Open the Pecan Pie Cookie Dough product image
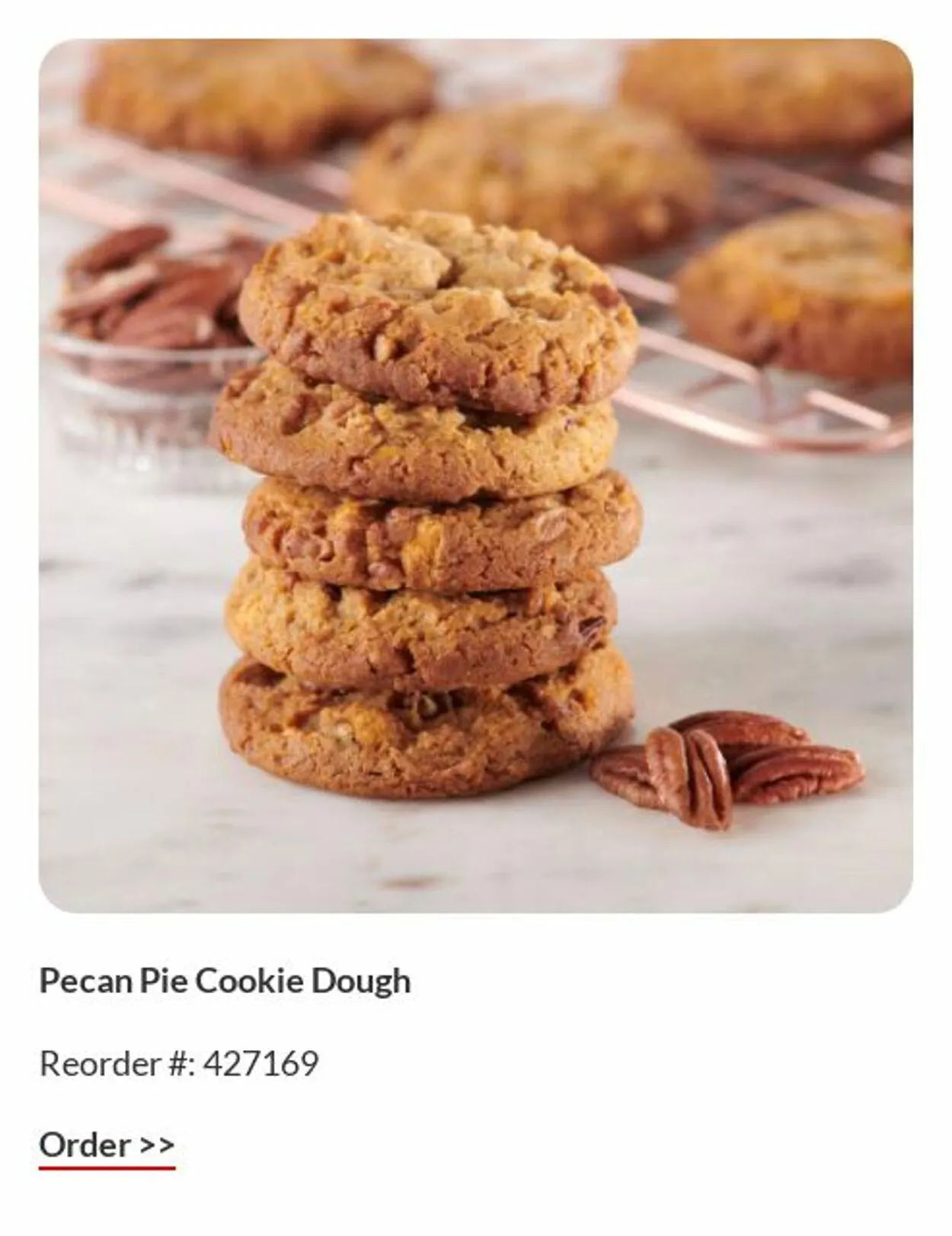 click(x=475, y=475)
